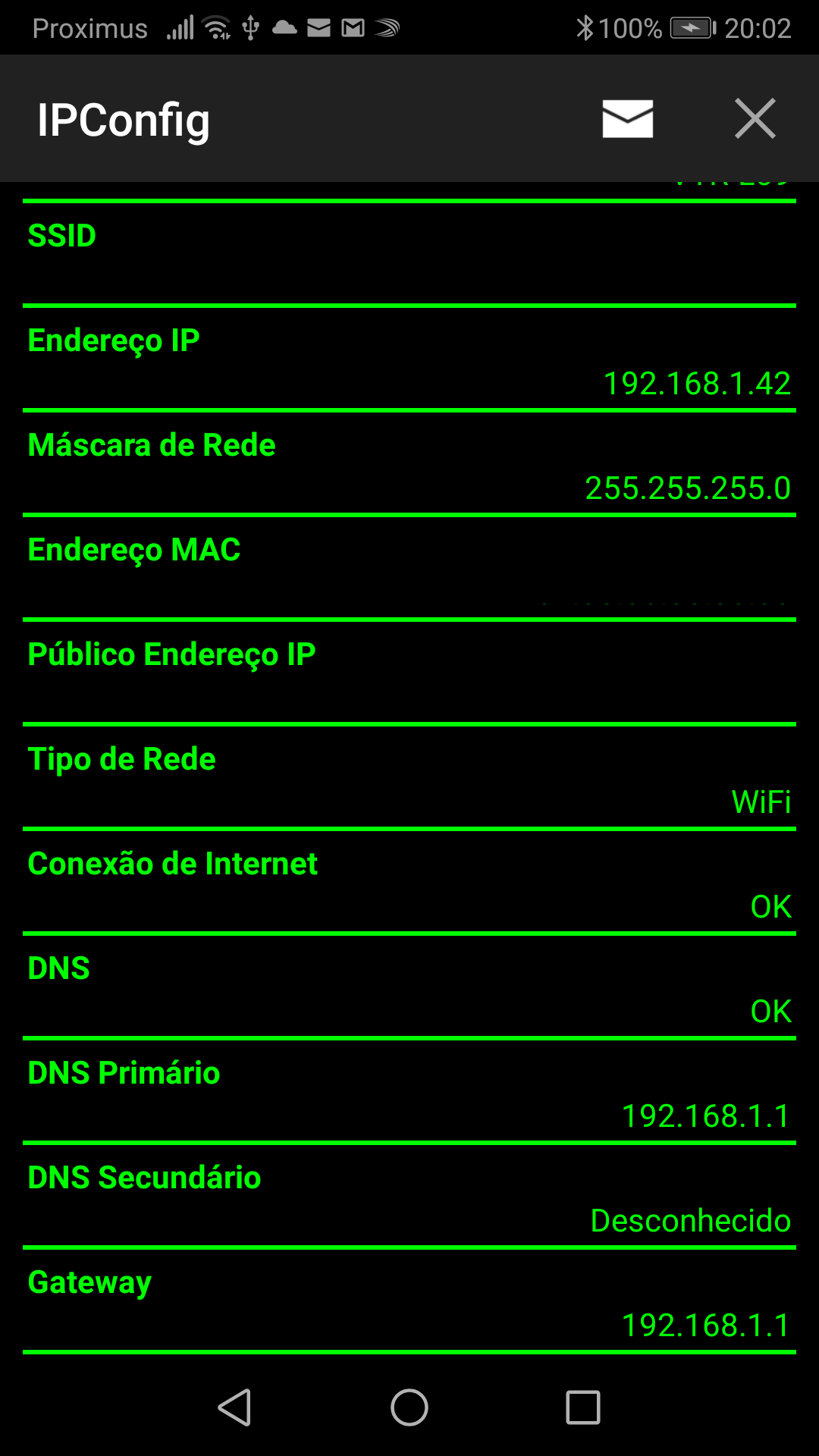Close the IPConfig app
Screen dimensions: 819x1456
click(x=755, y=119)
